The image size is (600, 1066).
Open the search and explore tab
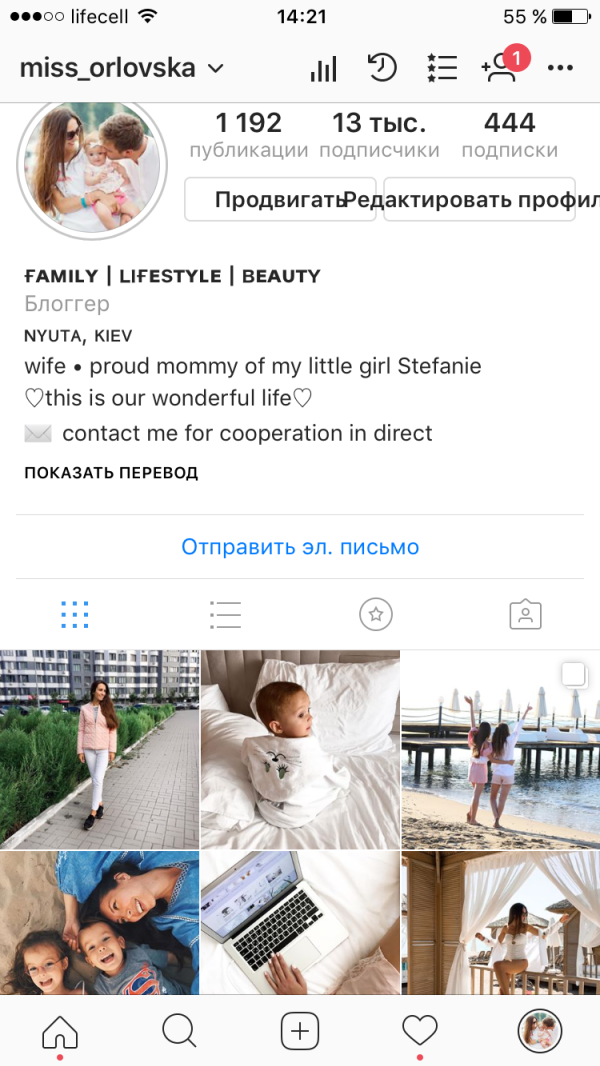[180, 1030]
